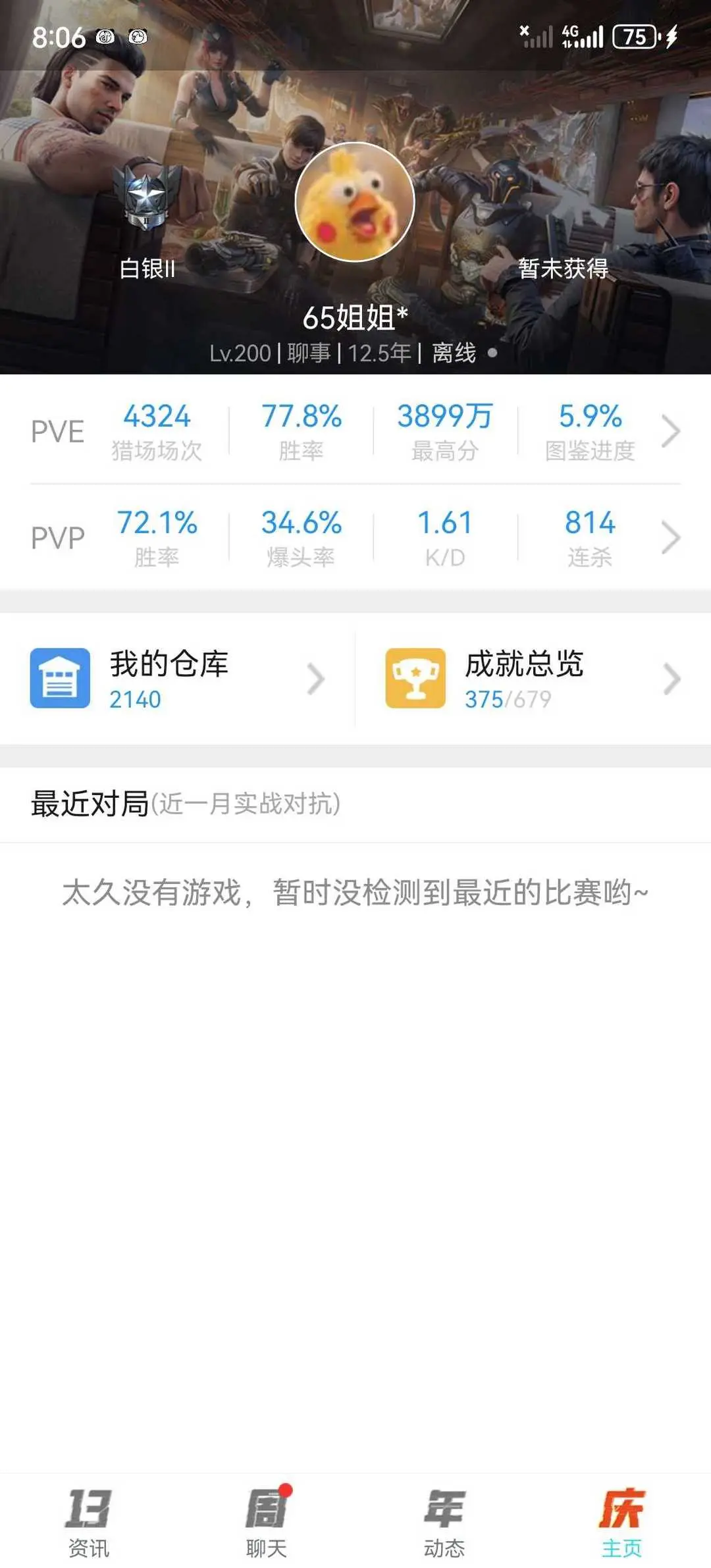Open 我的仓库 warehouse
The height and width of the screenshot is (1568, 711).
pos(178,679)
